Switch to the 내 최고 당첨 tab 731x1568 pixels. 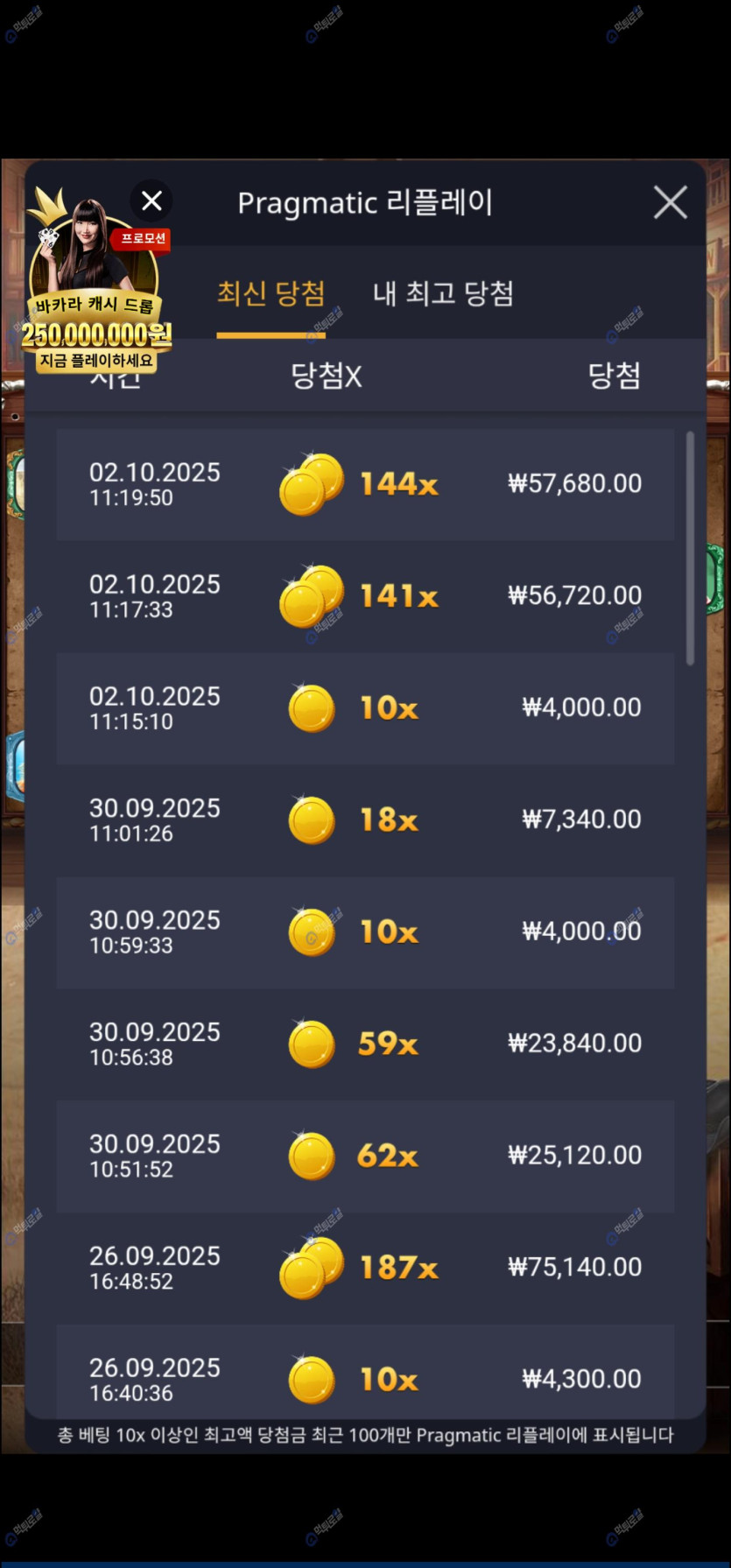443,293
